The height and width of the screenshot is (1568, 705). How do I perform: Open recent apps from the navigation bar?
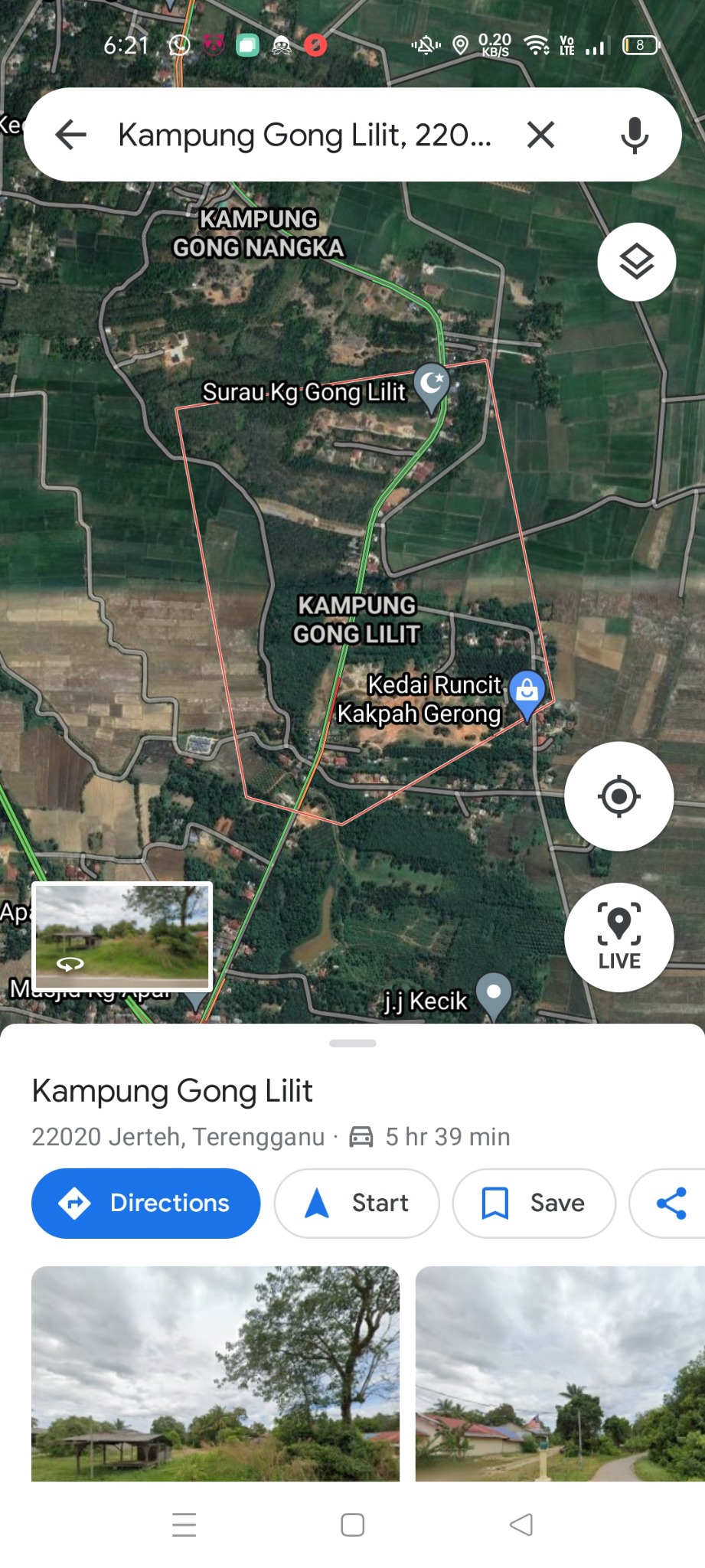(184, 1524)
